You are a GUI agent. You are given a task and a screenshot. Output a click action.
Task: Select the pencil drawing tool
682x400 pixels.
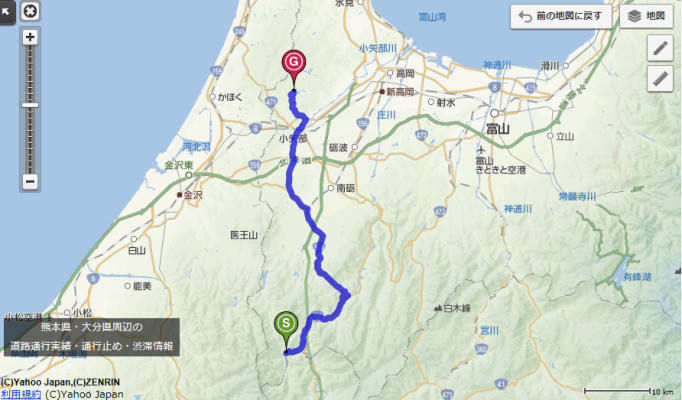coord(660,48)
